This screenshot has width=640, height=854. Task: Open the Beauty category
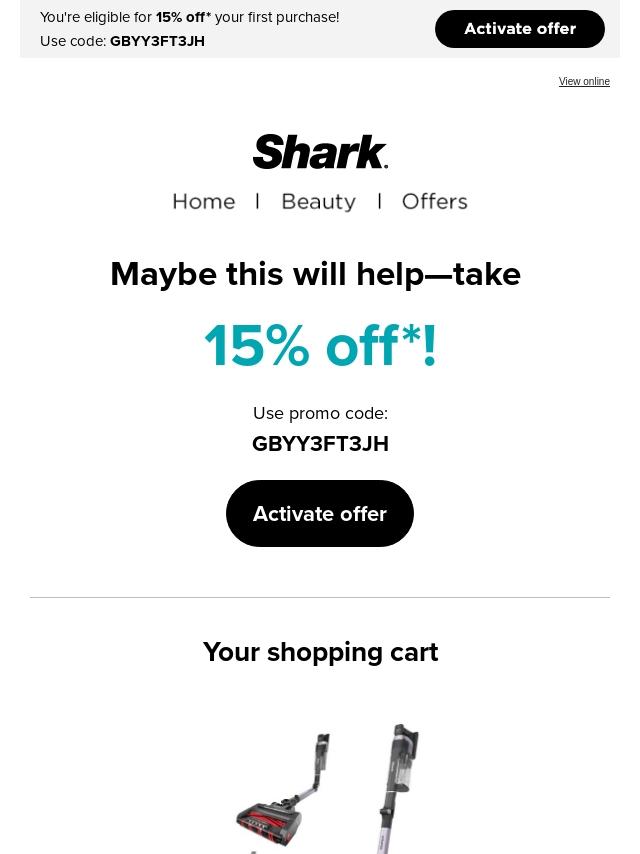pyautogui.click(x=318, y=202)
